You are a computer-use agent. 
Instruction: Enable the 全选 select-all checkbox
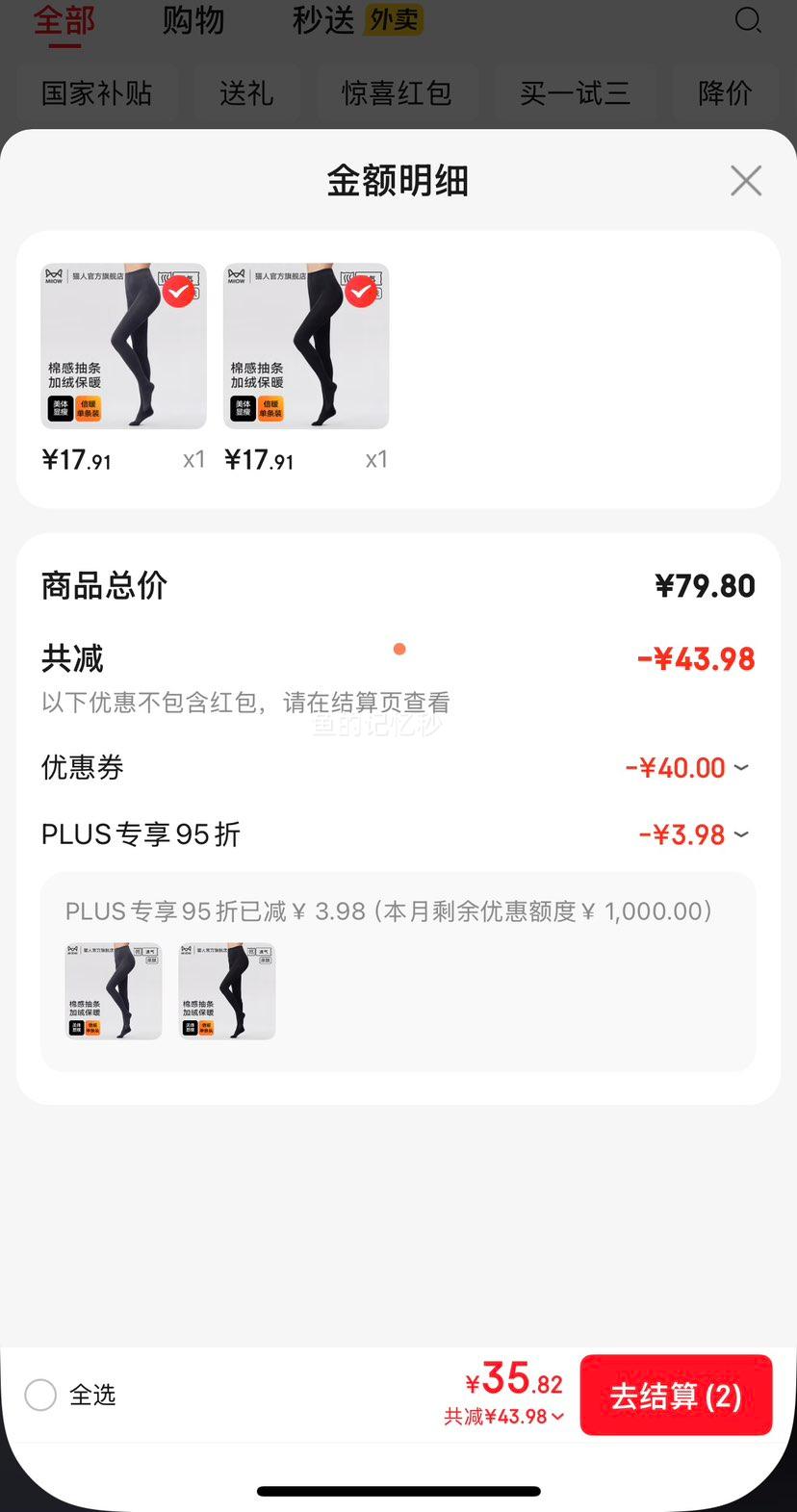40,1395
